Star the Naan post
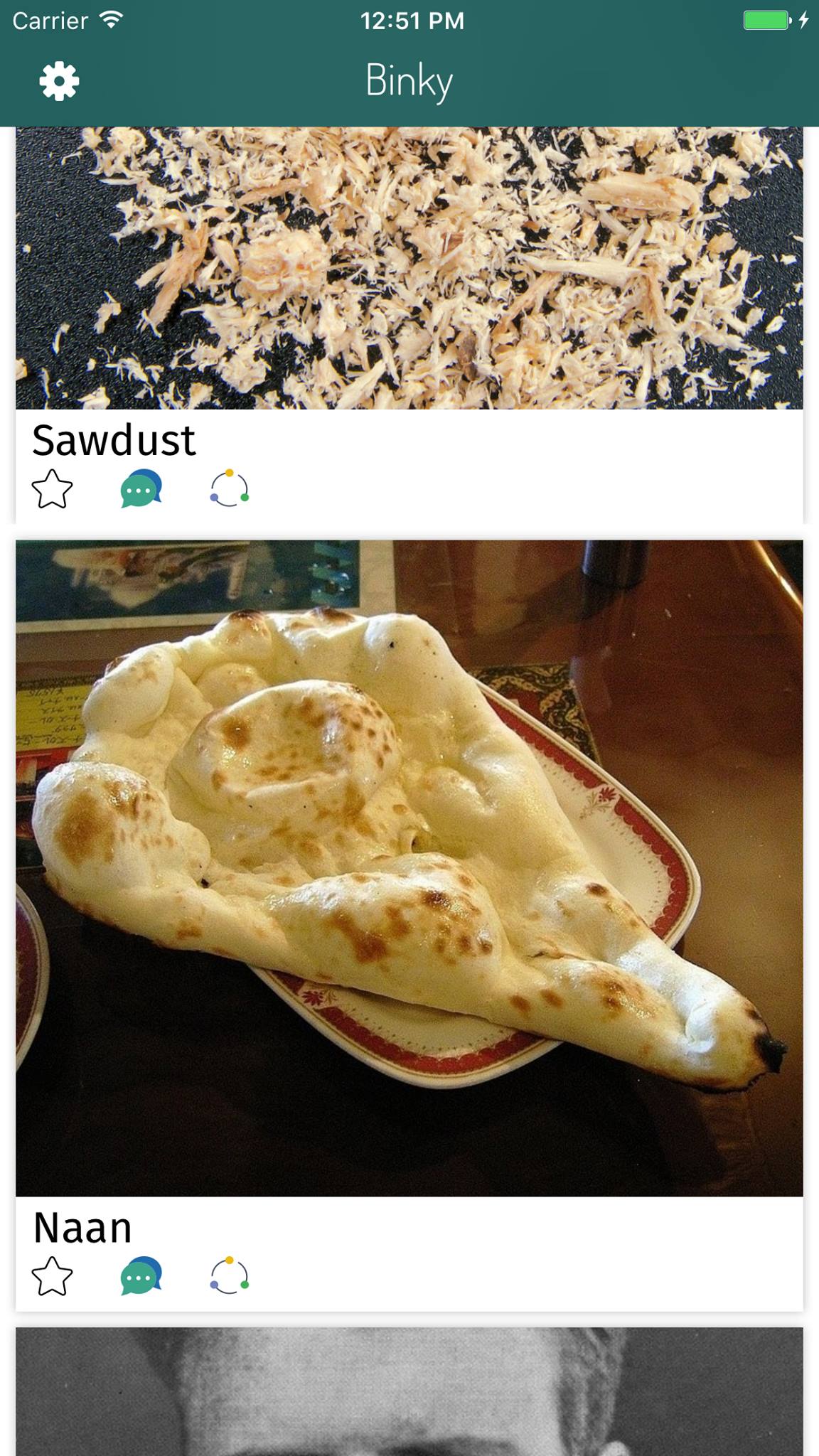This screenshot has height=1456, width=819. 52,1276
